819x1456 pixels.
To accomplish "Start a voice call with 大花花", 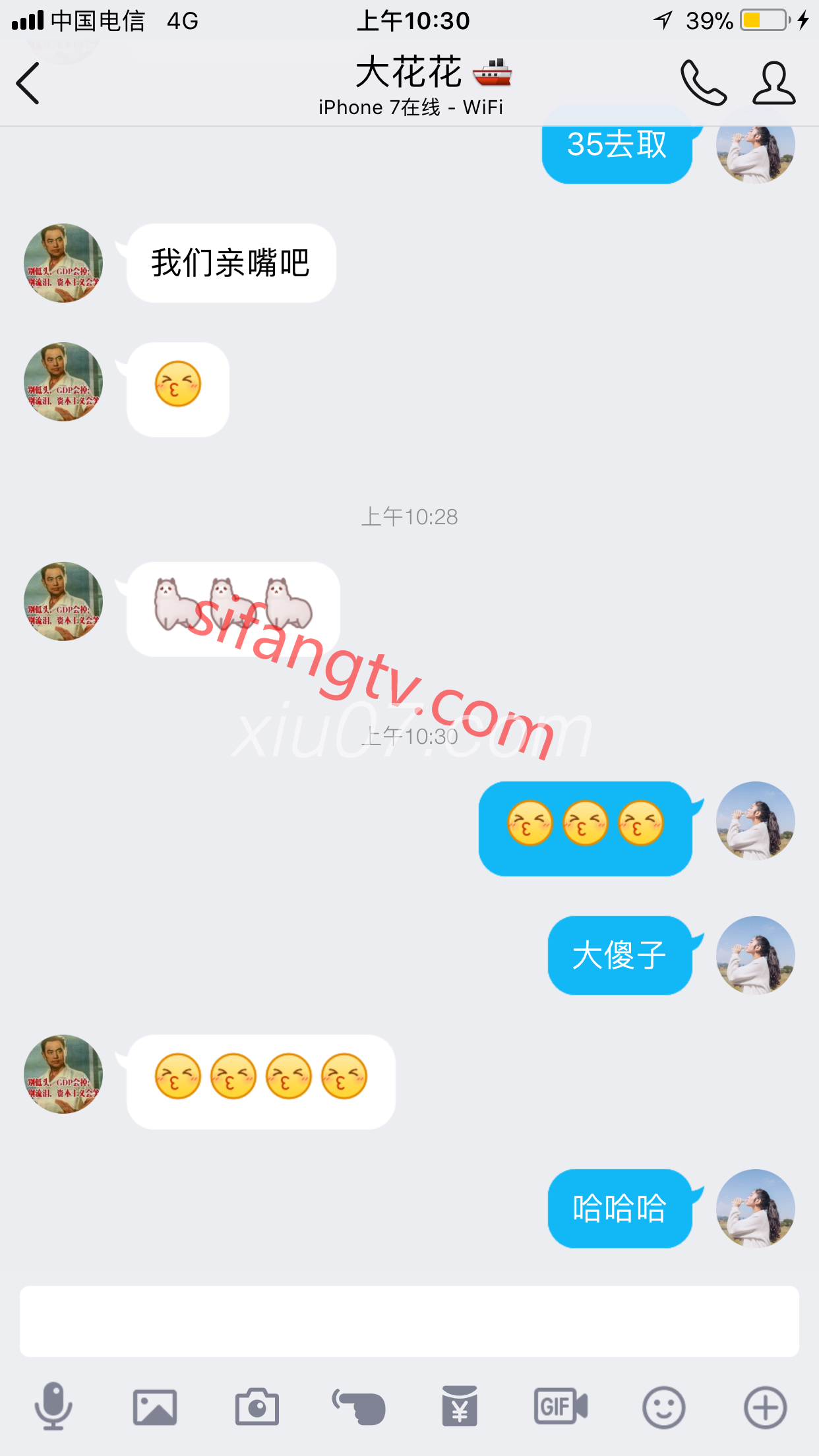I will pos(703,84).
